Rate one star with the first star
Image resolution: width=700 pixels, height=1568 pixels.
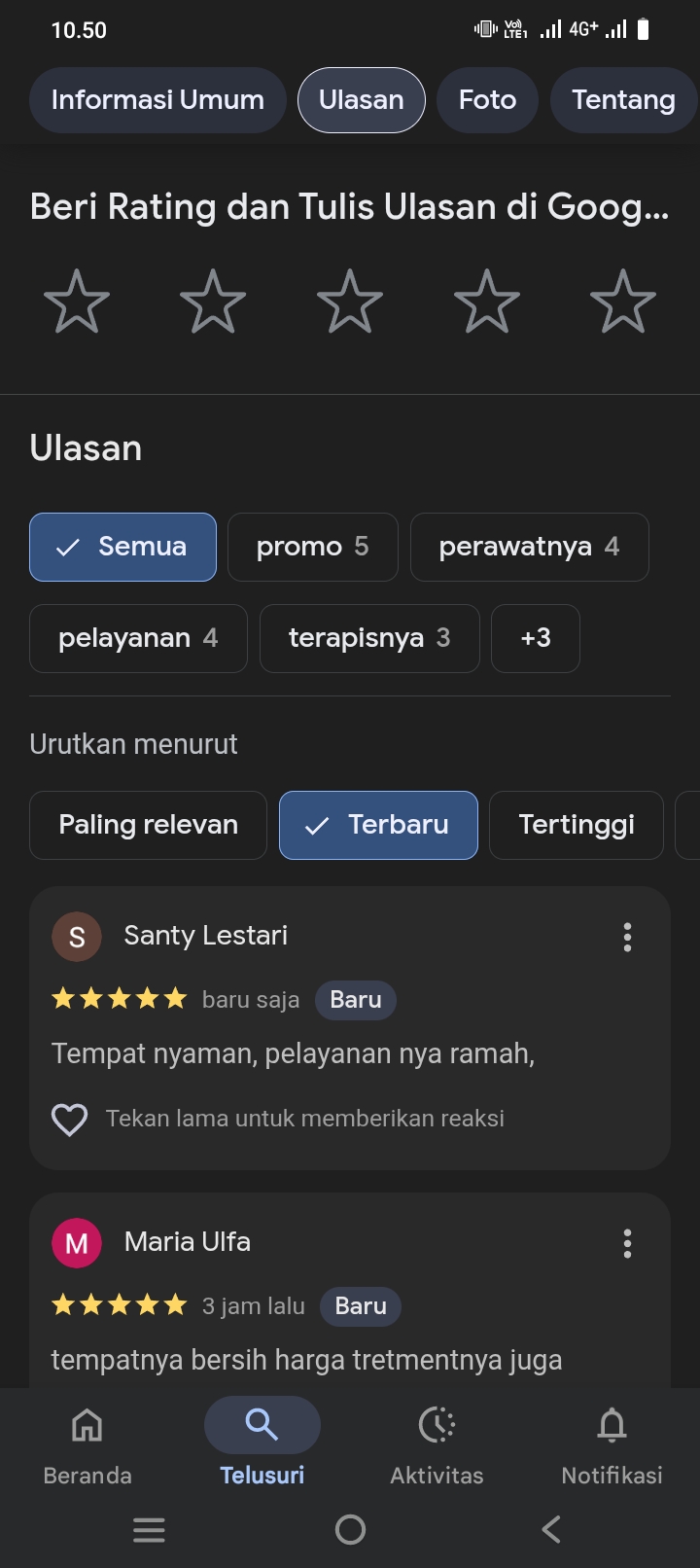[x=77, y=302]
